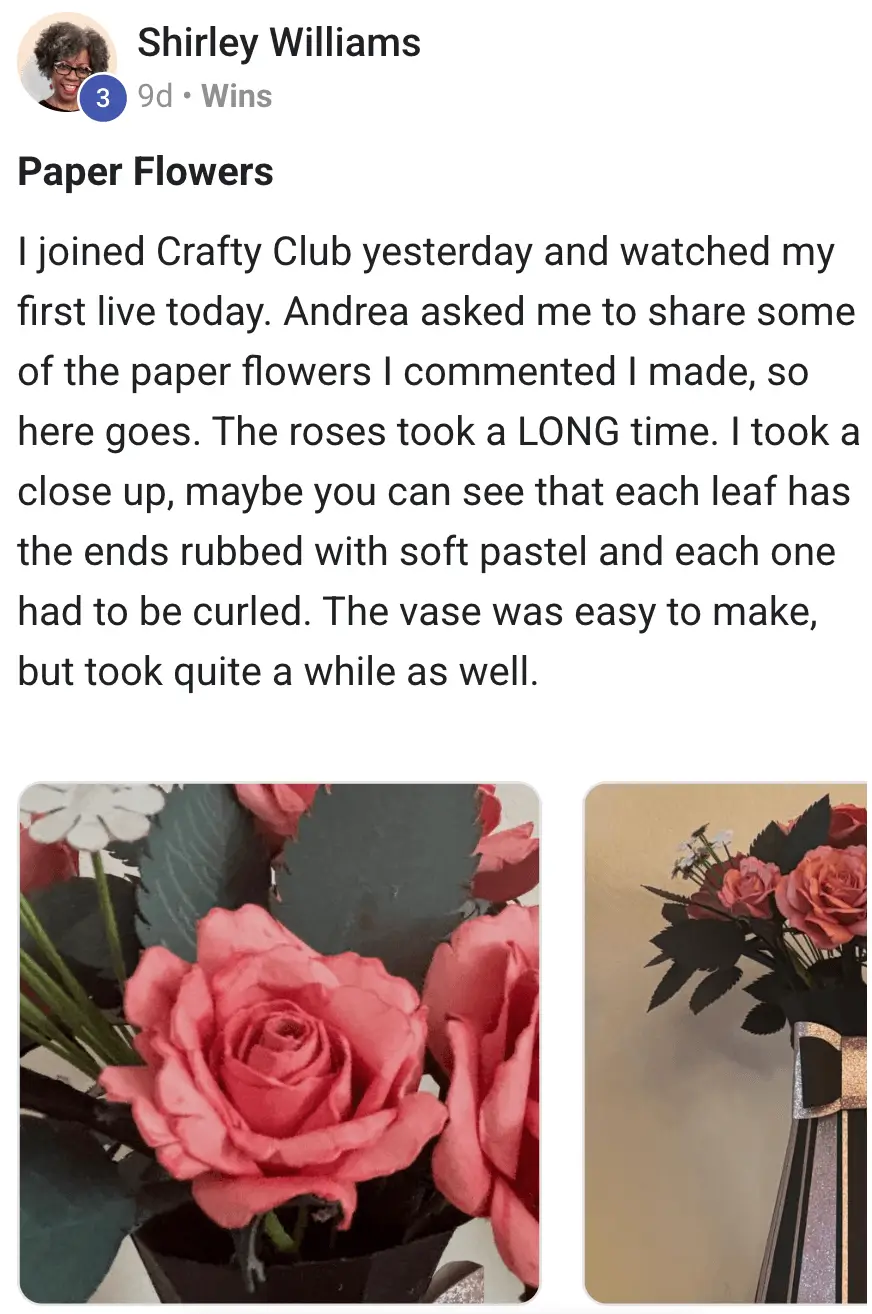Open Shirley Williams' profile picture

(x=64, y=62)
